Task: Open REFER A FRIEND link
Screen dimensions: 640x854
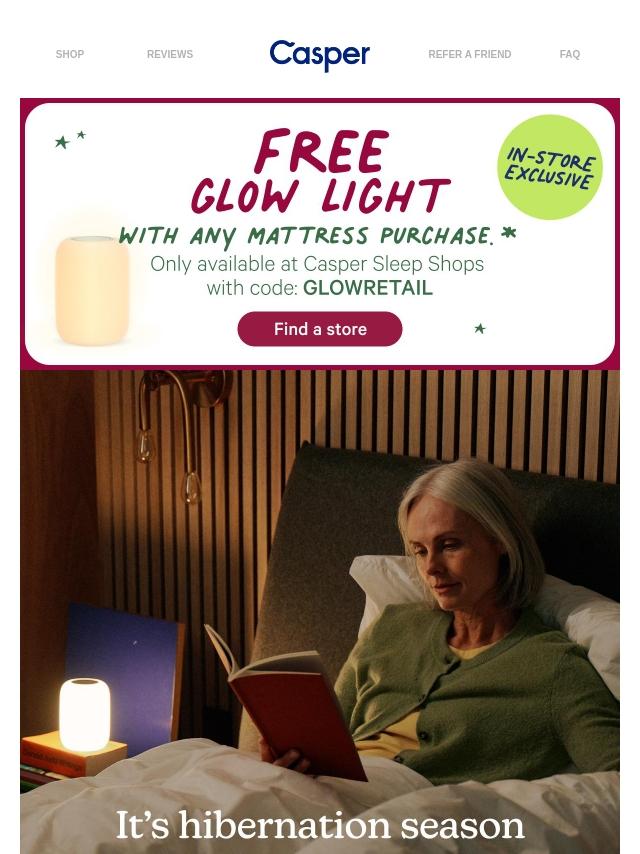Action: coord(470,54)
